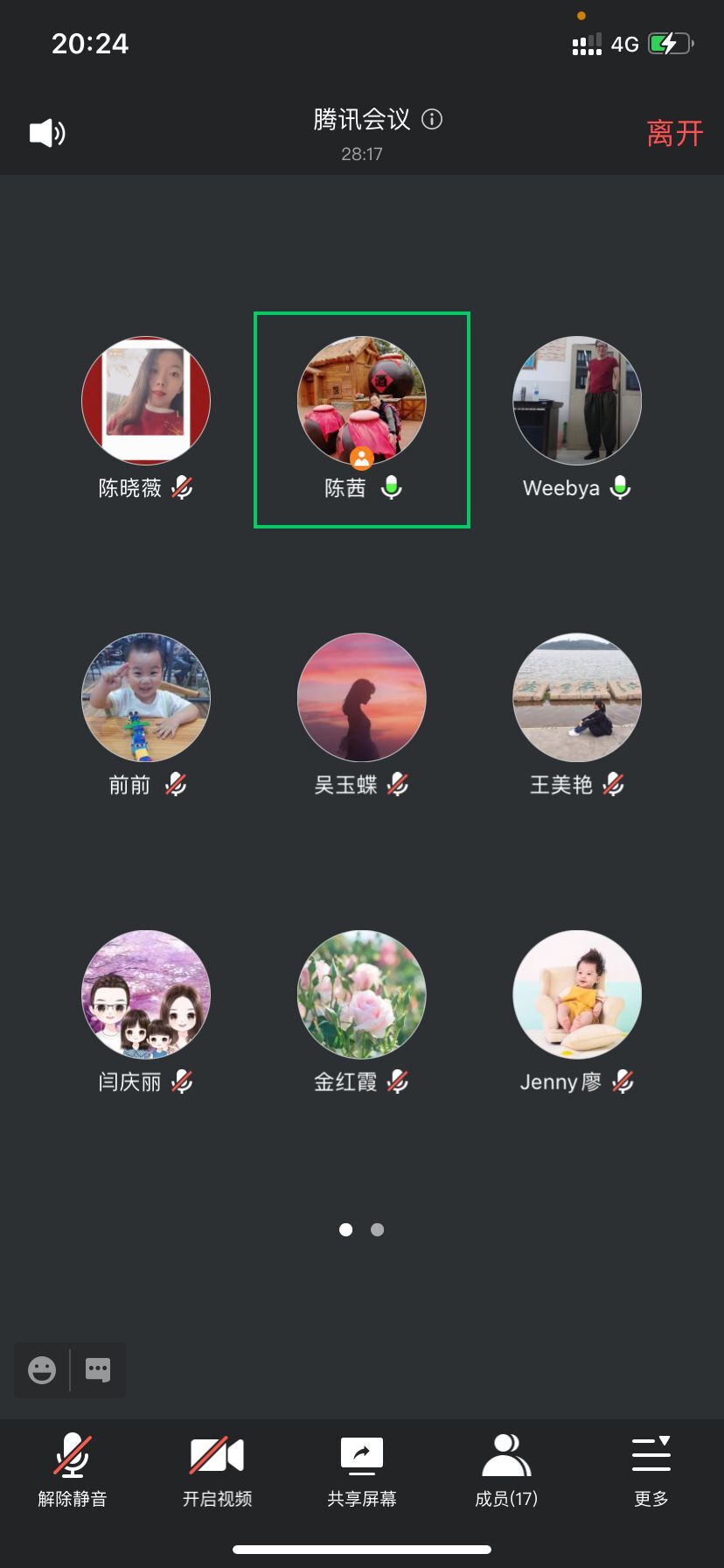Viewport: 724px width, 1568px height.
Task: Turn on camera with 开启视频
Action: click(217, 1472)
